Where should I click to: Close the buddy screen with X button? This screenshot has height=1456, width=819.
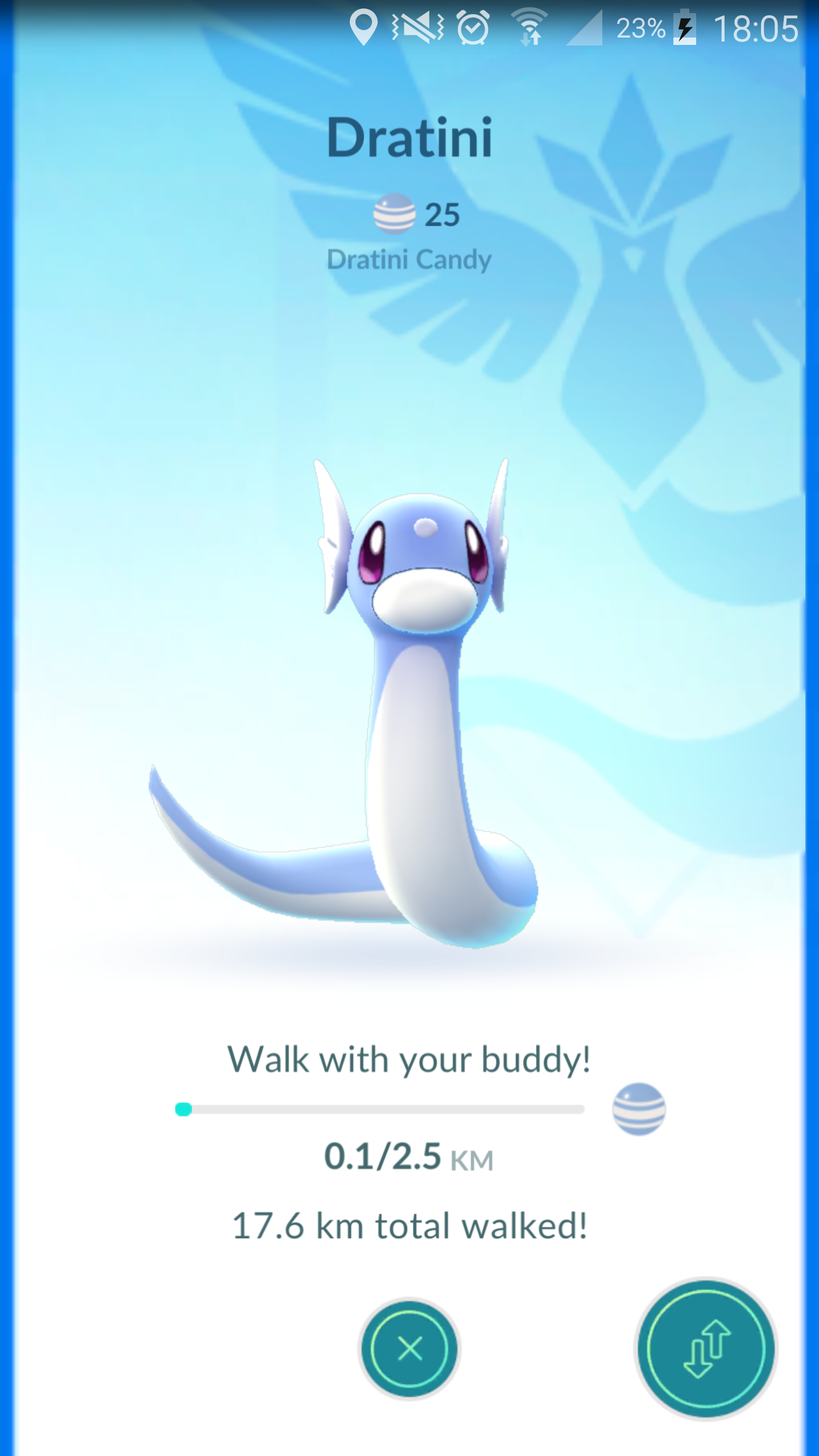point(409,1349)
